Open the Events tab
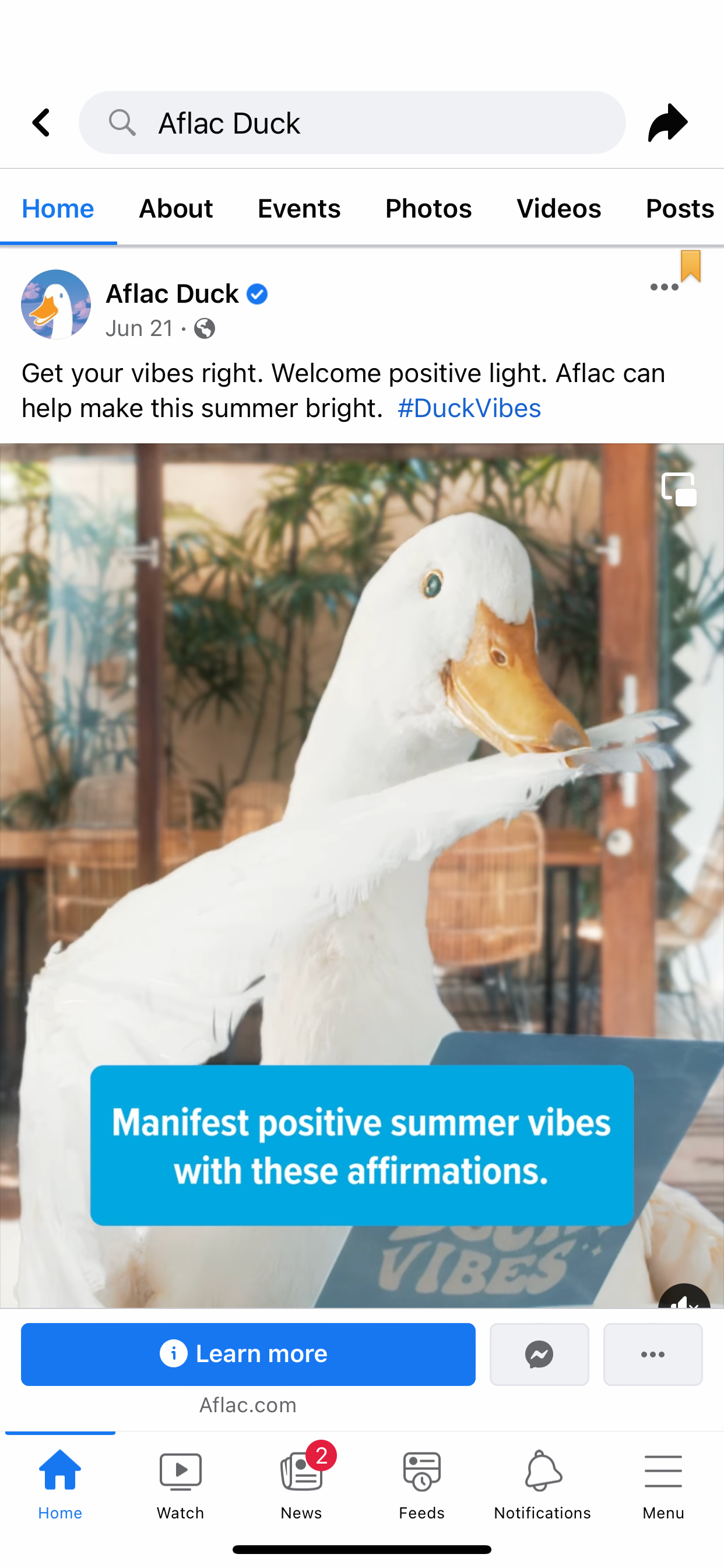This screenshot has width=724, height=1568. [x=298, y=209]
